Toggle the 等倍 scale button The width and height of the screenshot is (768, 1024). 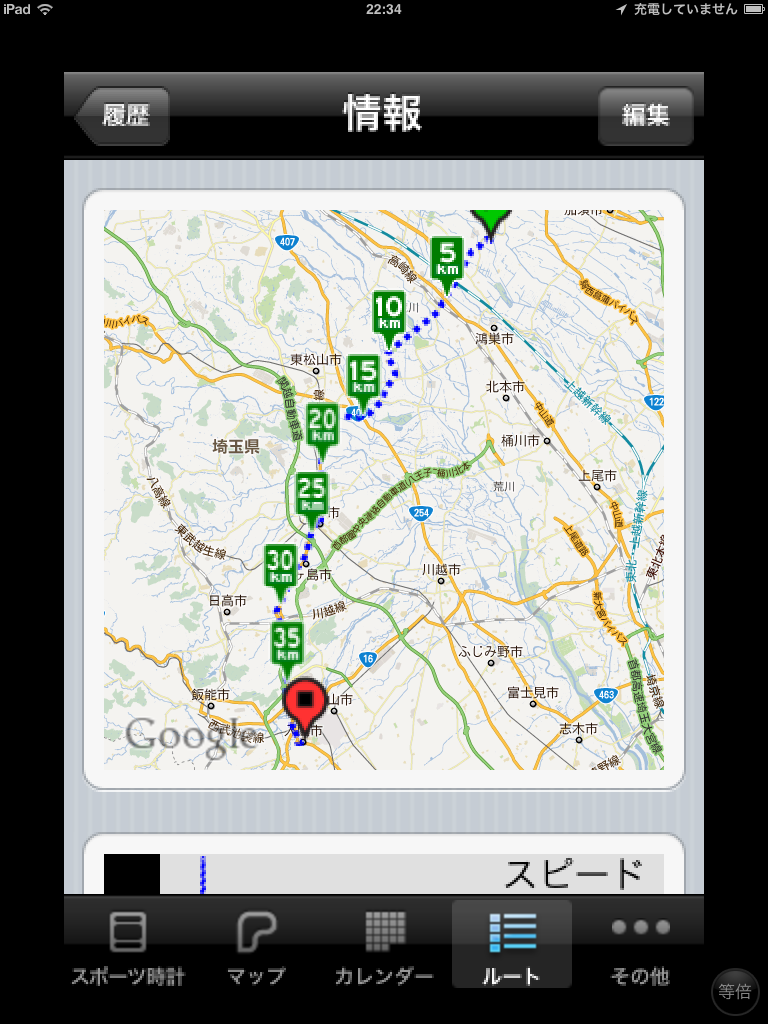[x=735, y=991]
